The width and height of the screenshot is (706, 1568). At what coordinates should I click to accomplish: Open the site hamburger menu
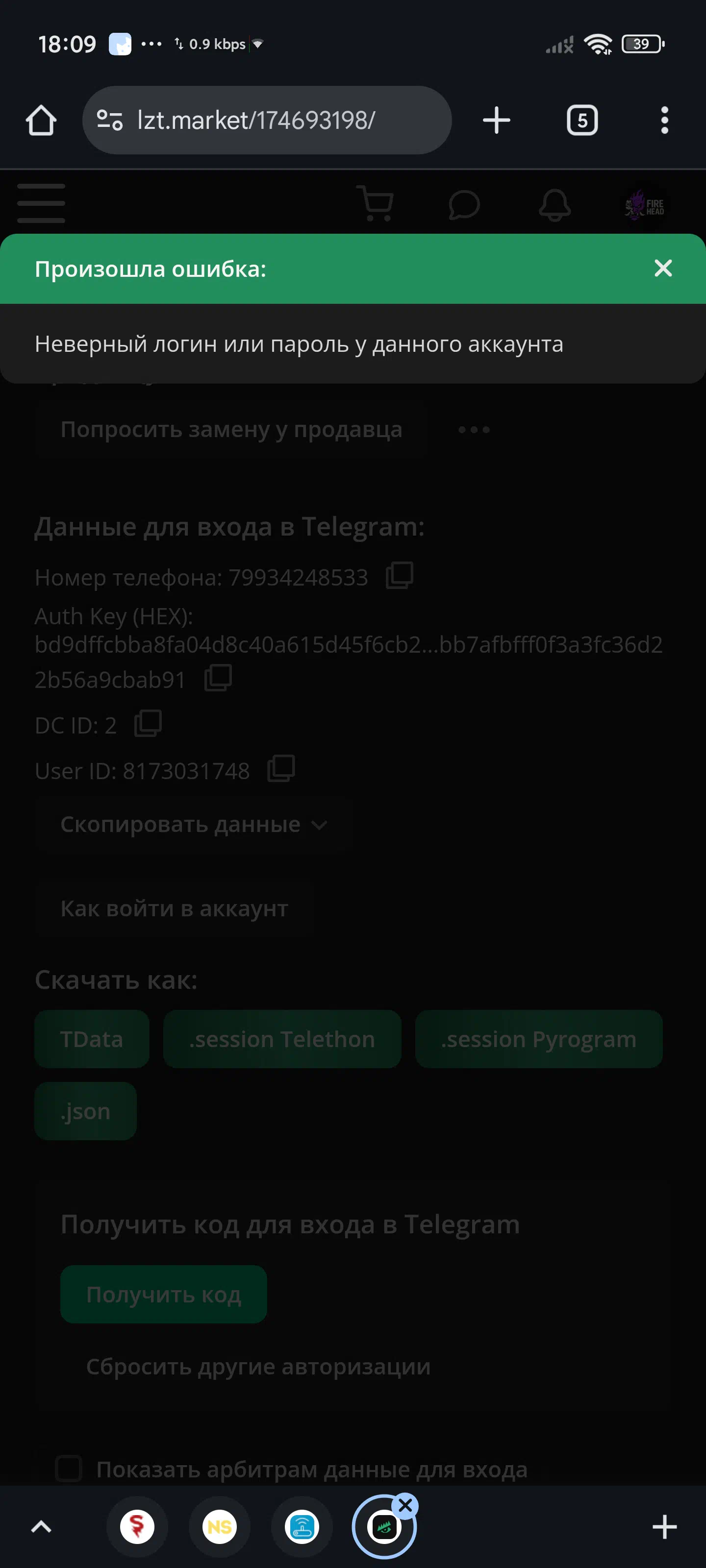(41, 203)
